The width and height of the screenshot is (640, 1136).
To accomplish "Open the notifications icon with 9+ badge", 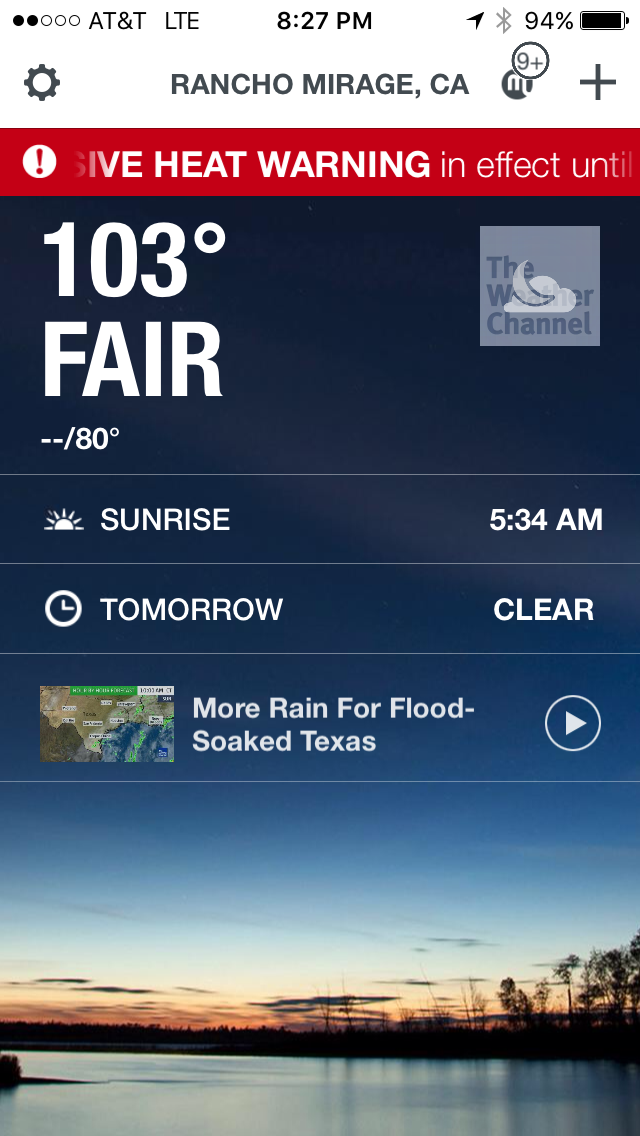I will click(x=520, y=80).
